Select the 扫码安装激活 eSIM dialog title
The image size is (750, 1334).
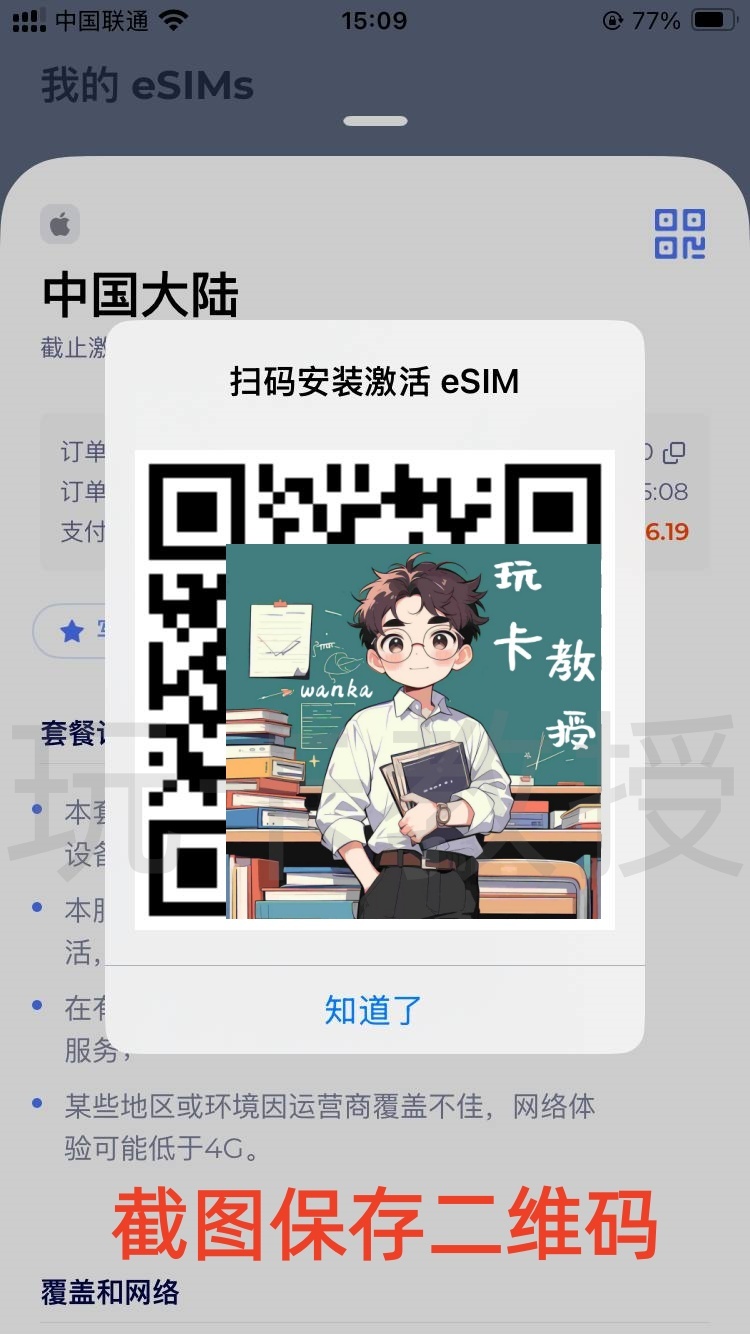tap(373, 381)
